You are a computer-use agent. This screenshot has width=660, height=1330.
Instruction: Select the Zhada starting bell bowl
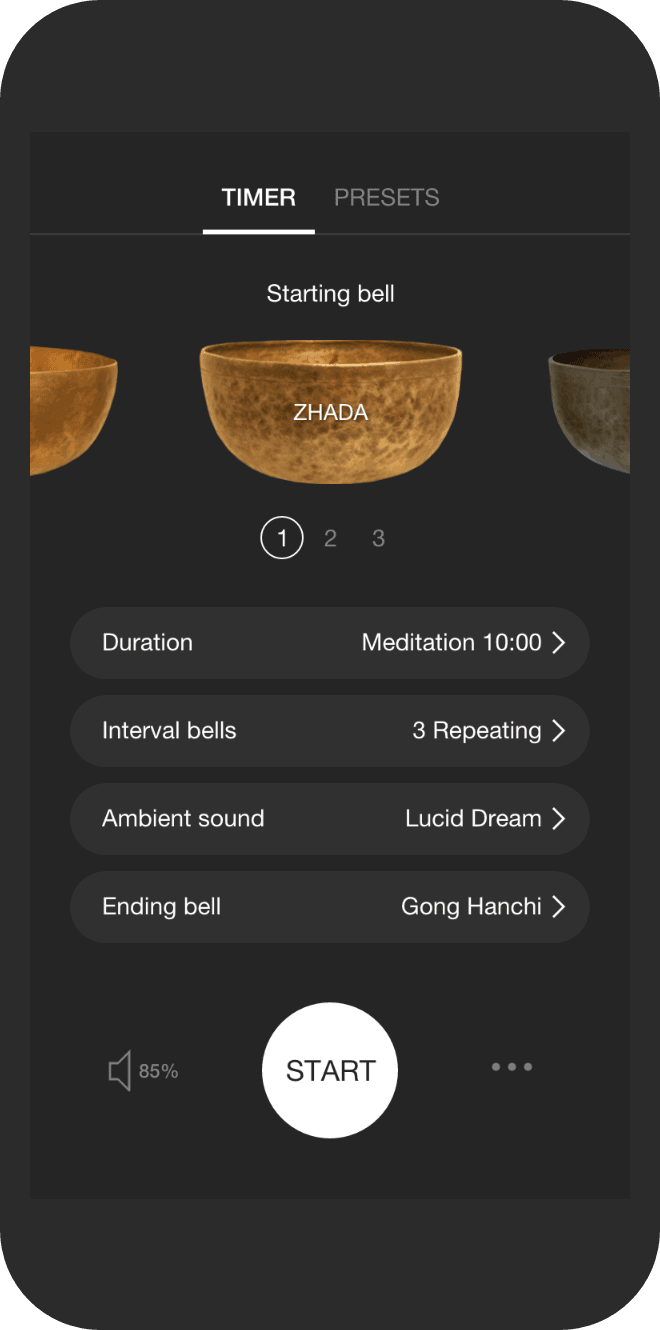click(x=330, y=412)
